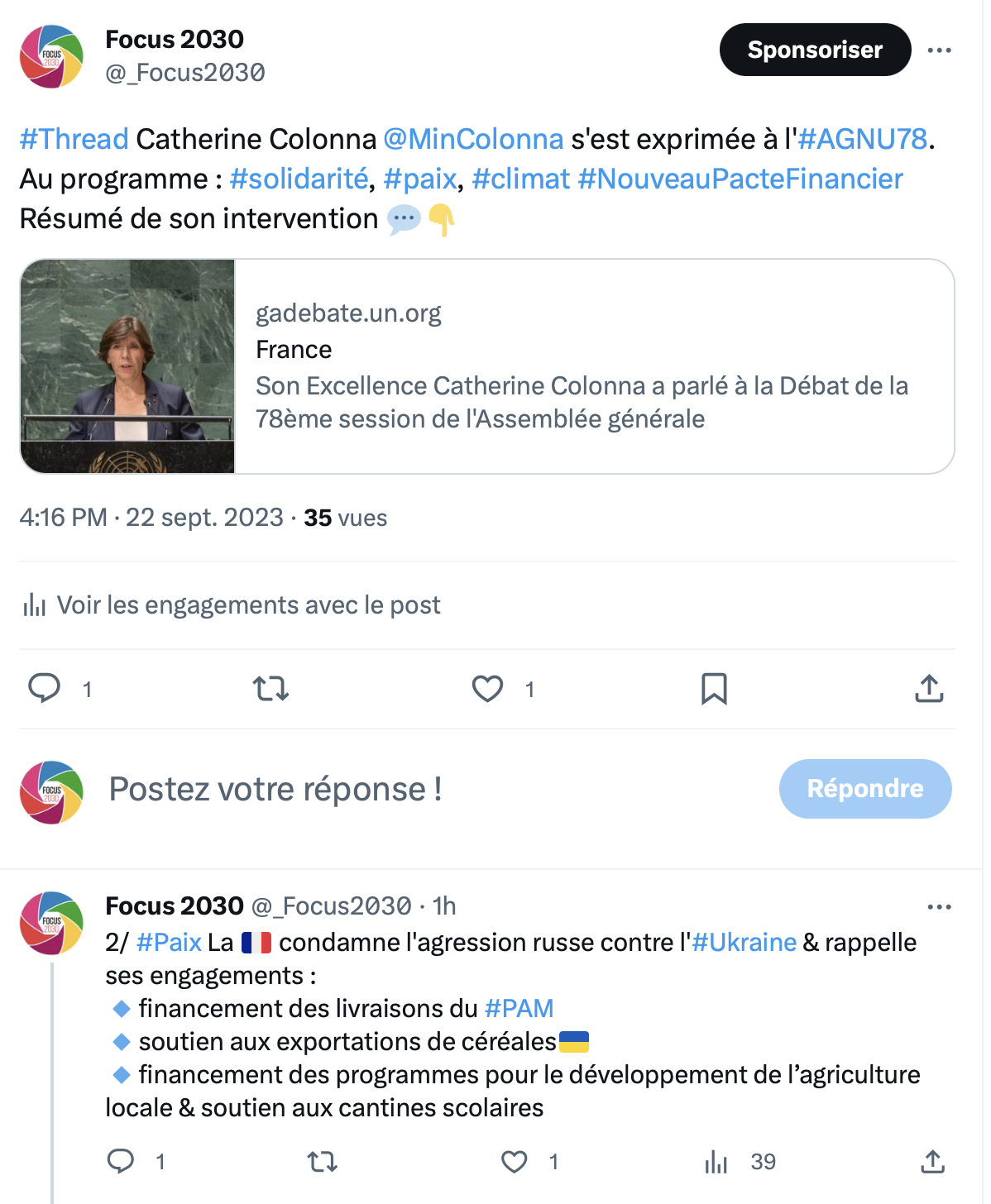Image resolution: width=991 pixels, height=1204 pixels.
Task: Tap the Sponsoriser button
Action: (x=815, y=50)
